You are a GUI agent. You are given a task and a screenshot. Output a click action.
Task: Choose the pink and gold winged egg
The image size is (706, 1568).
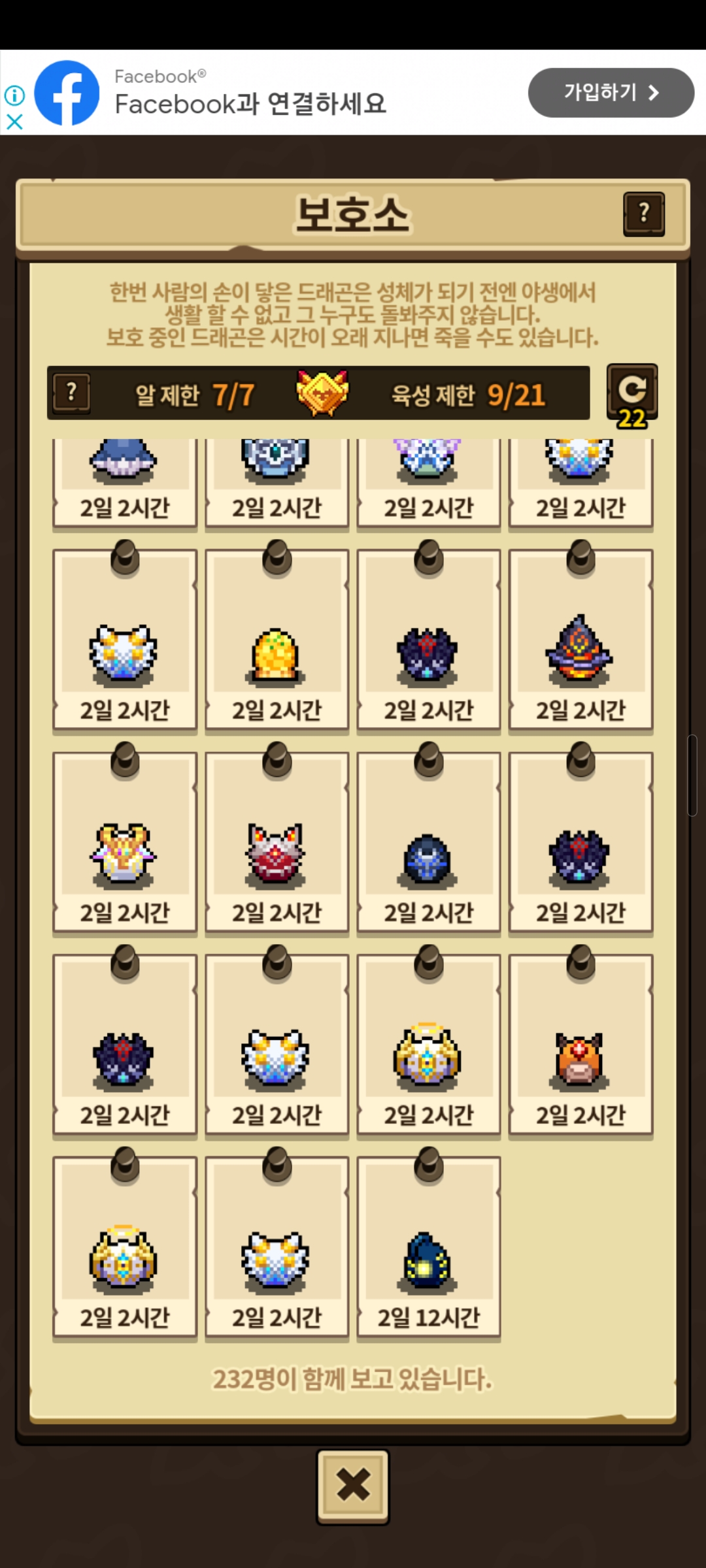tap(124, 843)
